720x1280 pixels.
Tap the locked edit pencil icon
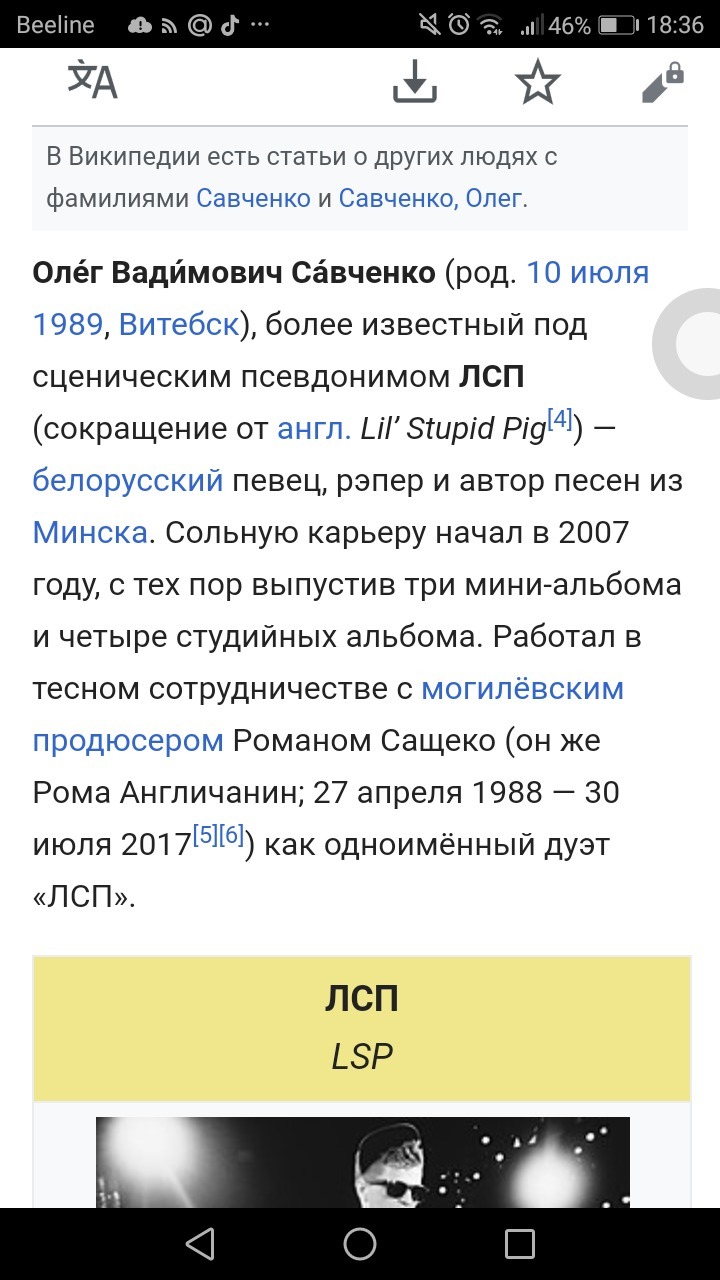(661, 82)
